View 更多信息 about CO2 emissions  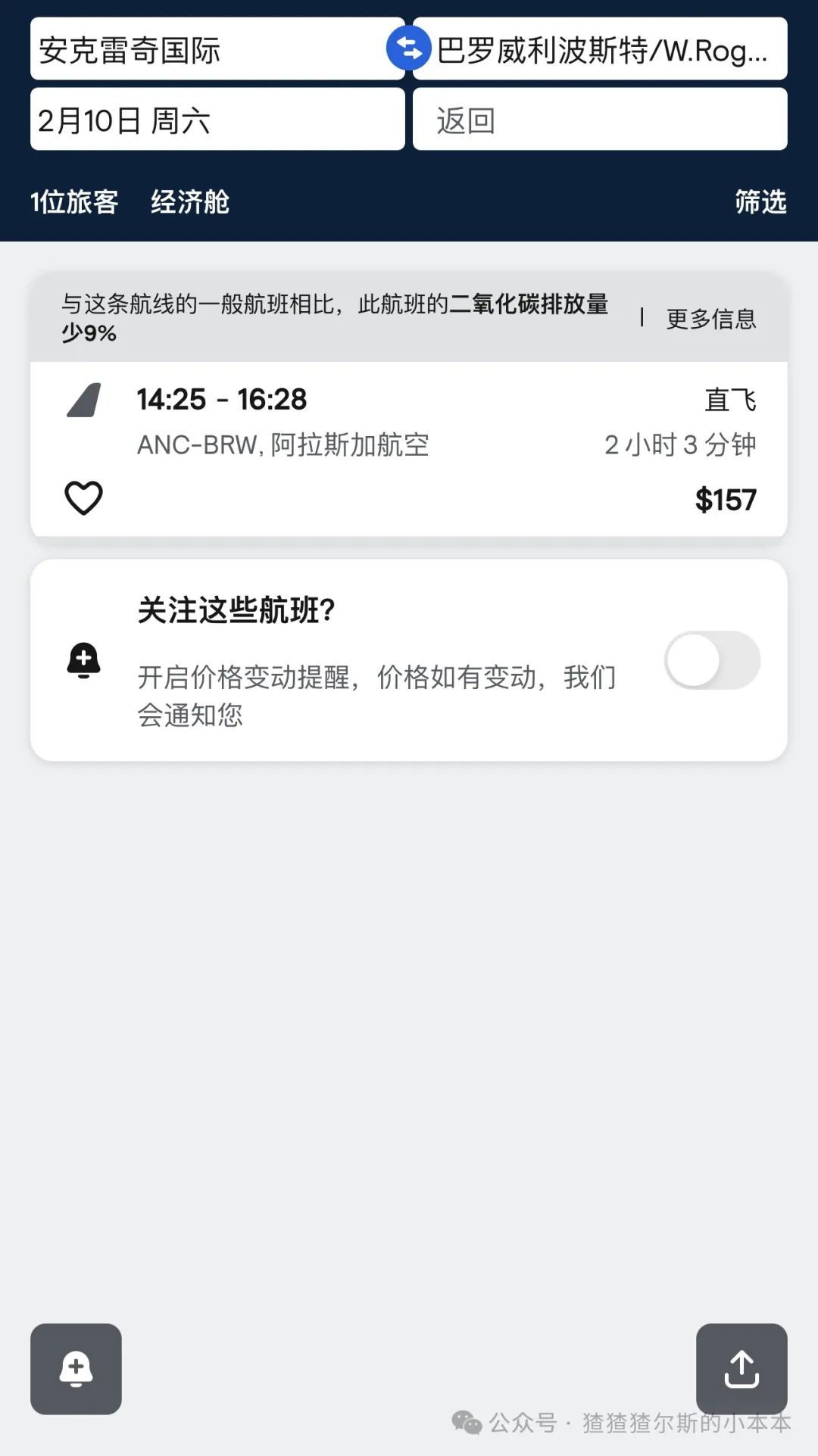[x=711, y=319]
